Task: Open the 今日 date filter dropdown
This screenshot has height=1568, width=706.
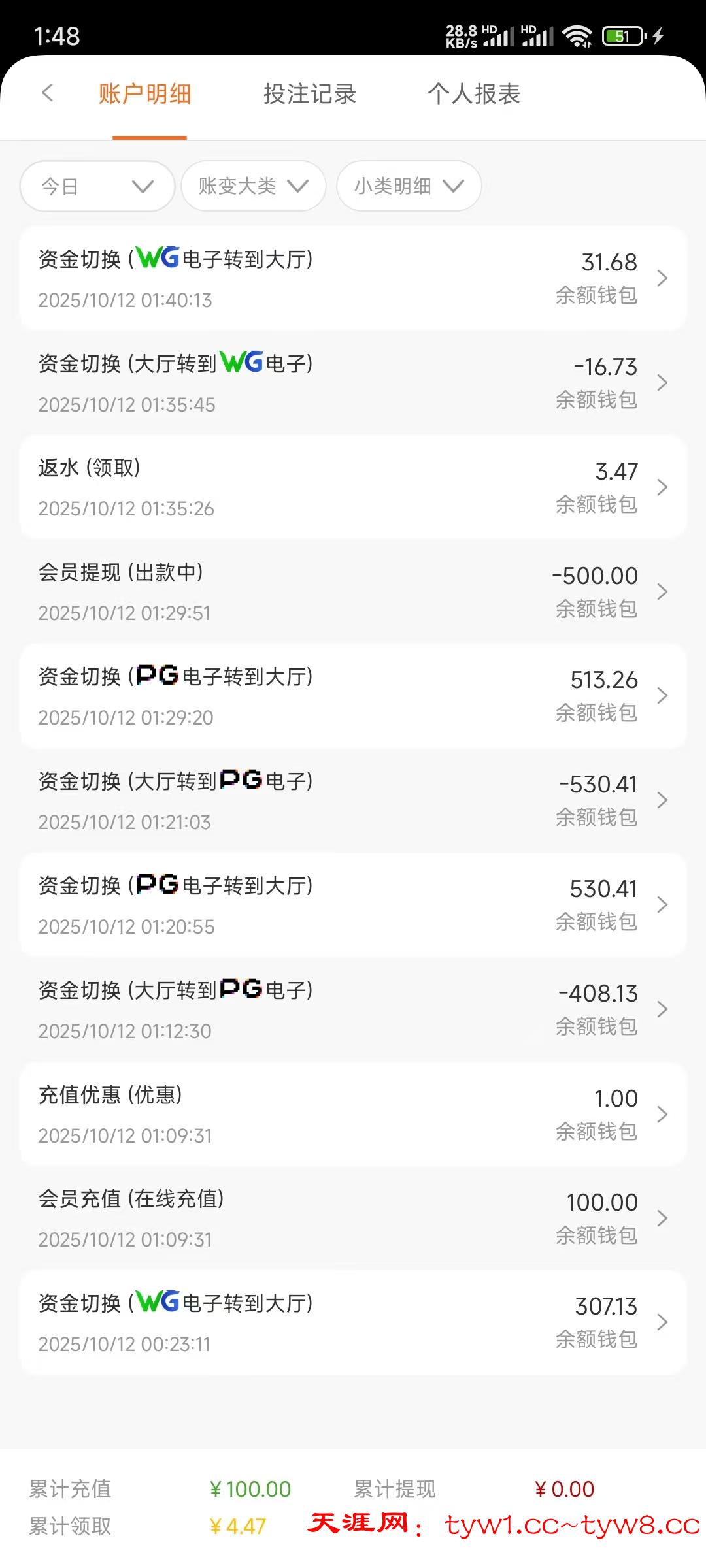Action: [97, 186]
